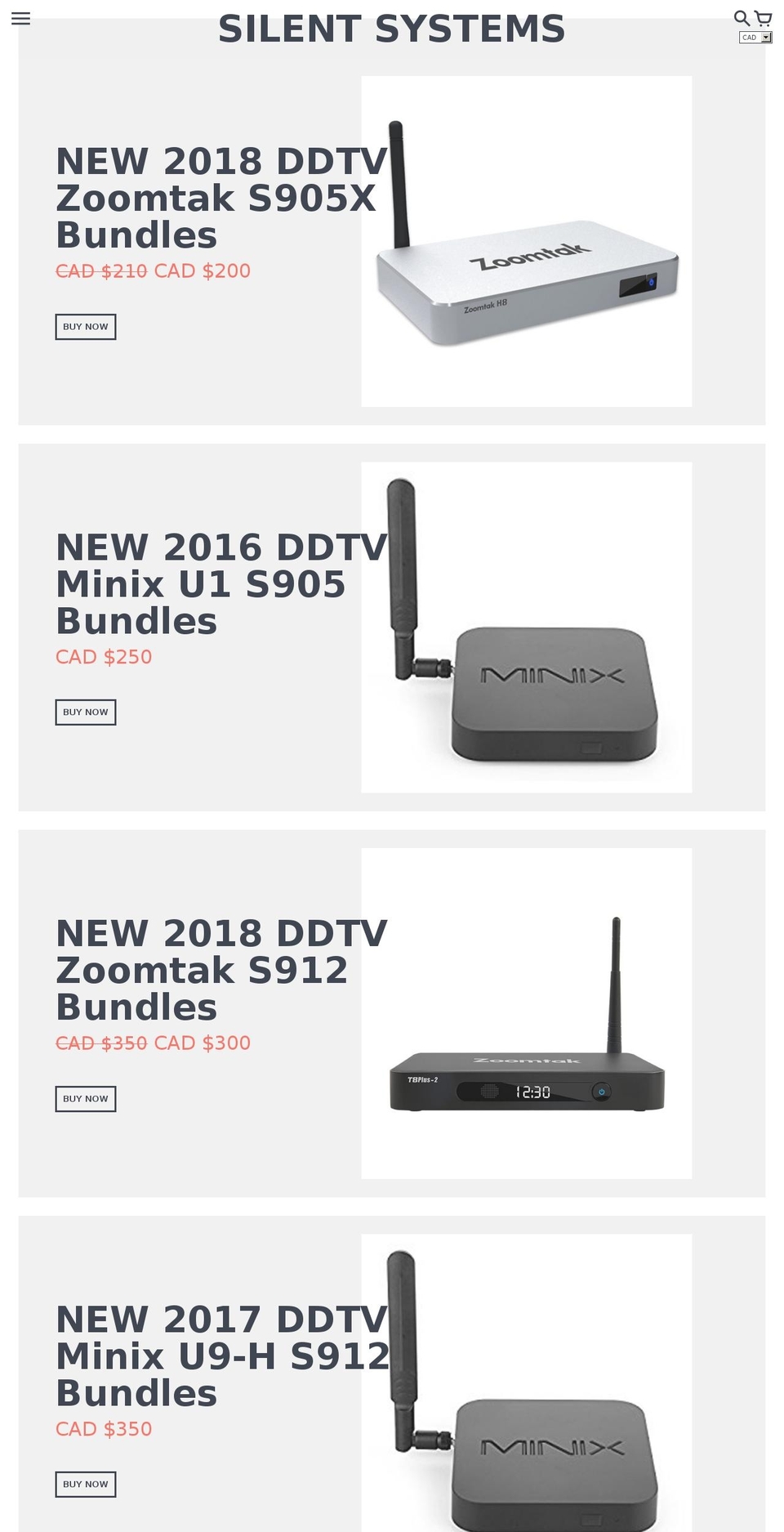Open the hamburger menu

[x=20, y=19]
